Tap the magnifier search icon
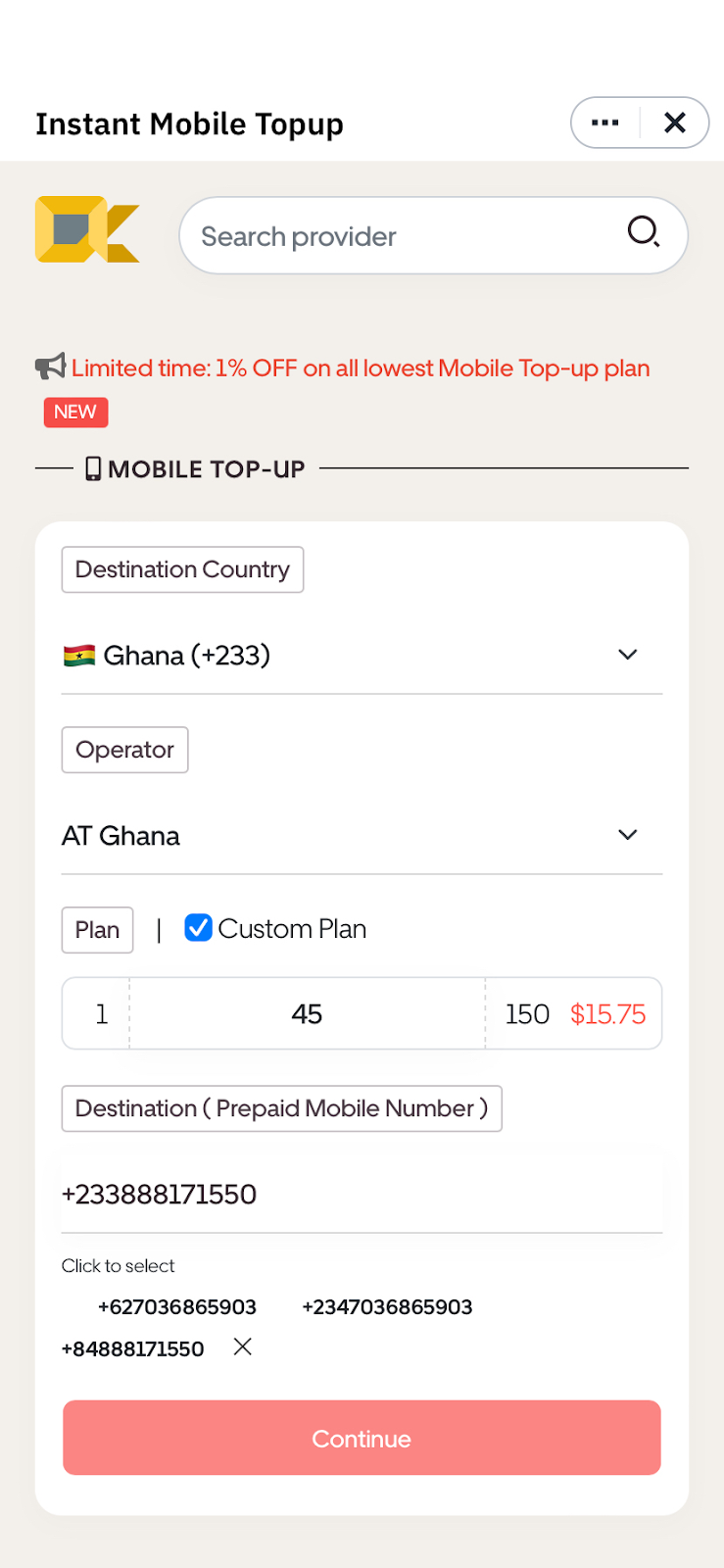 coord(644,232)
